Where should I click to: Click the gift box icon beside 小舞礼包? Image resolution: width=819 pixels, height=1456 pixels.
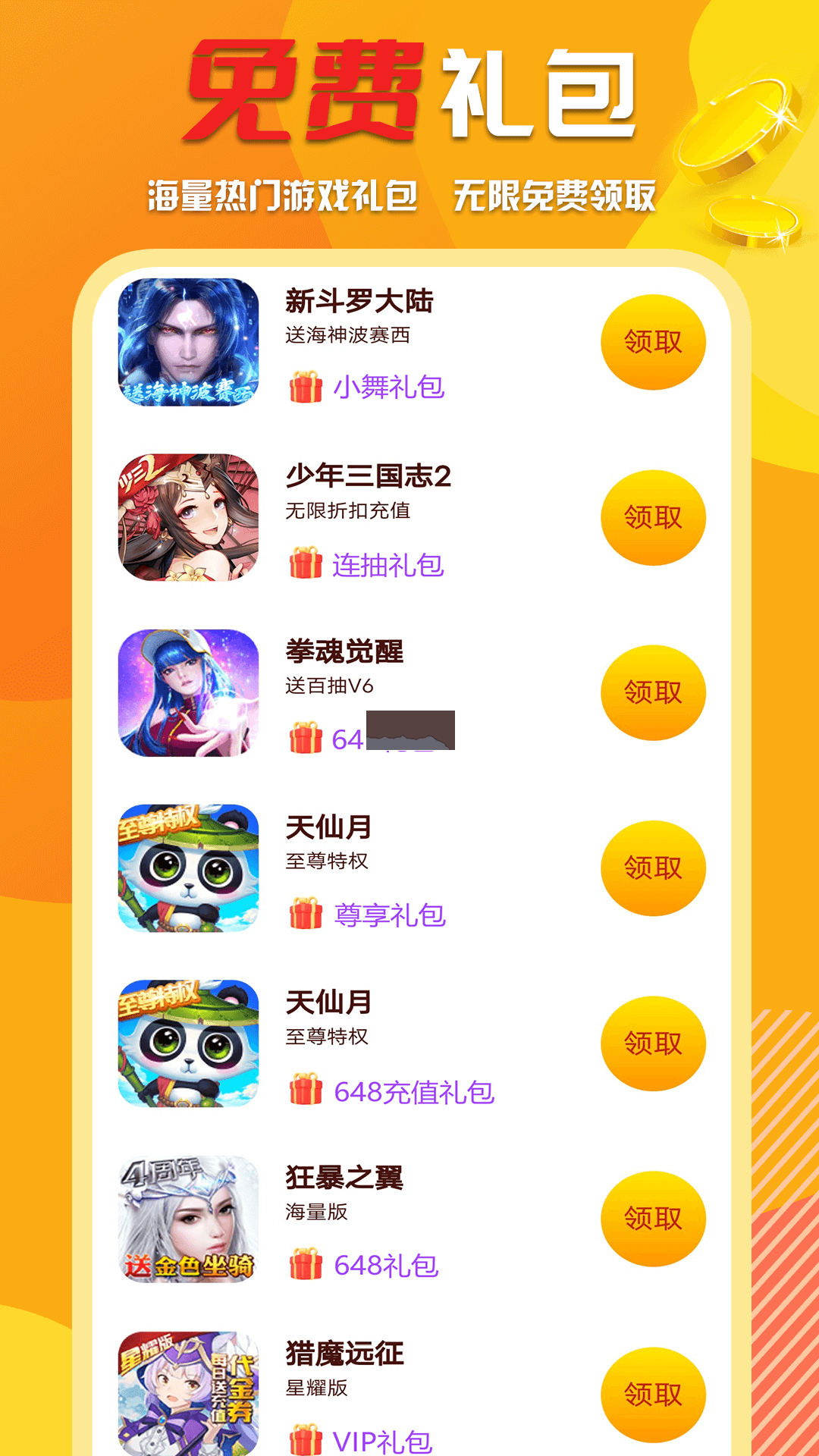tap(306, 387)
